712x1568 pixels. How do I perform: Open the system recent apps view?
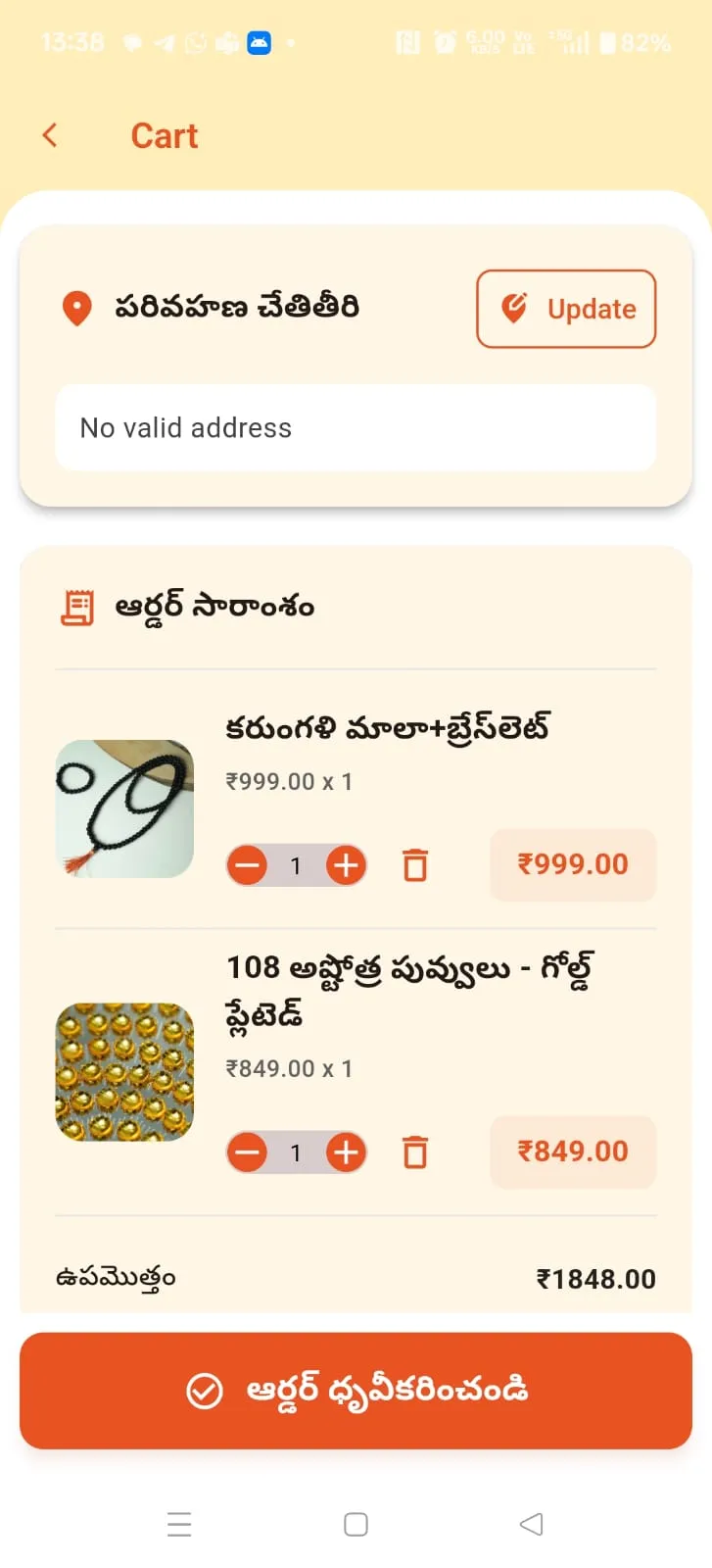click(179, 1524)
